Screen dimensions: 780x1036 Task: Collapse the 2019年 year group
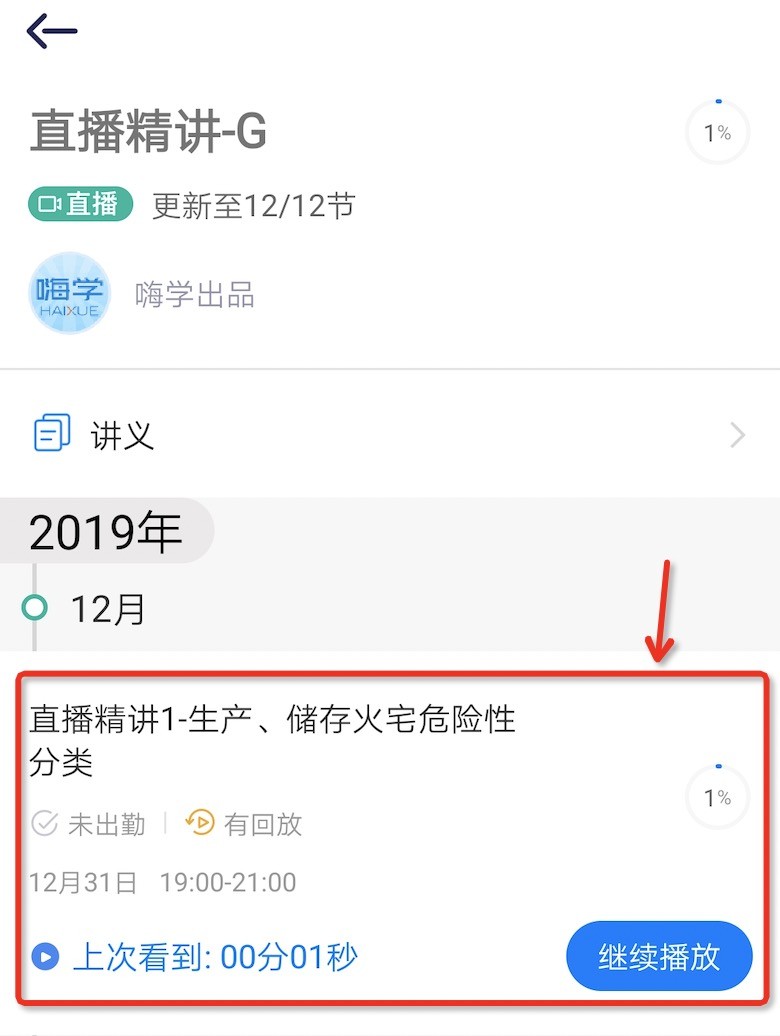106,532
